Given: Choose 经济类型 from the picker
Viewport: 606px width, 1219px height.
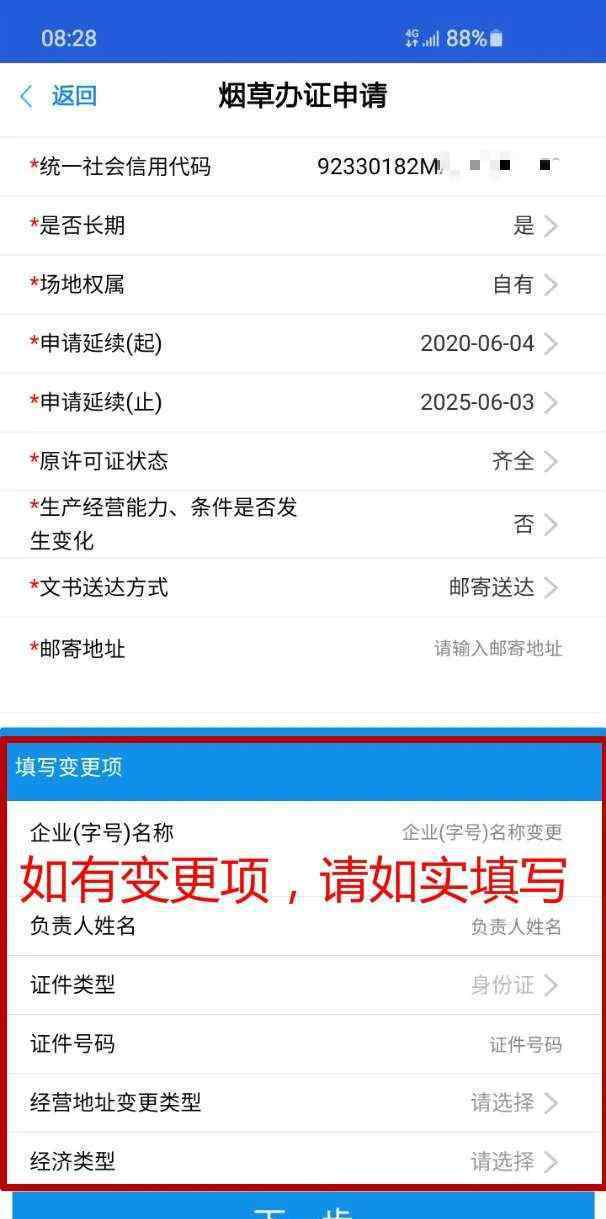Looking at the screenshot, I should [x=303, y=1160].
